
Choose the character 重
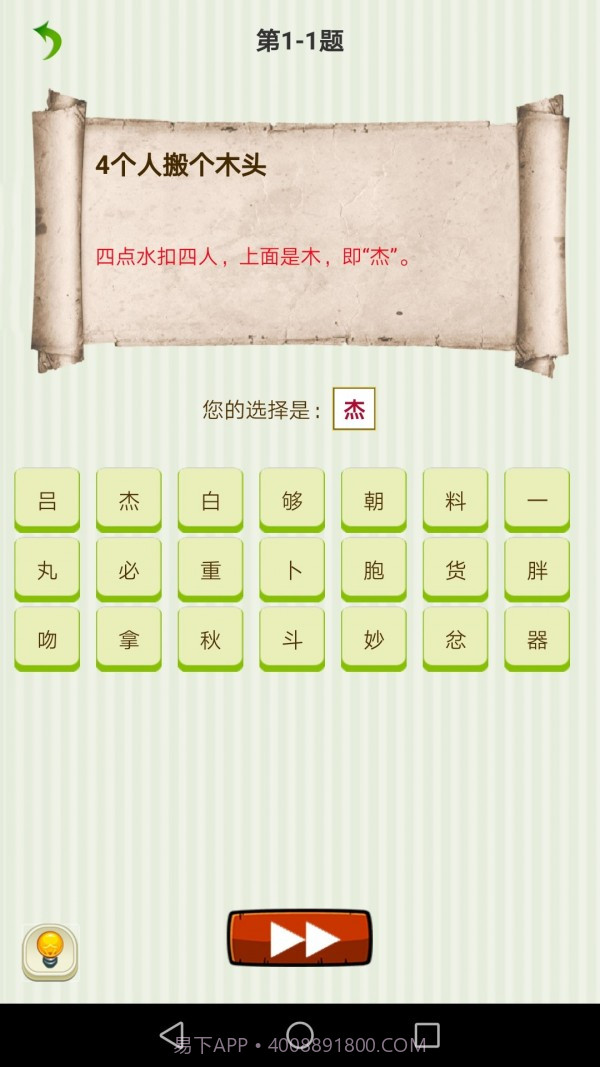[210, 570]
